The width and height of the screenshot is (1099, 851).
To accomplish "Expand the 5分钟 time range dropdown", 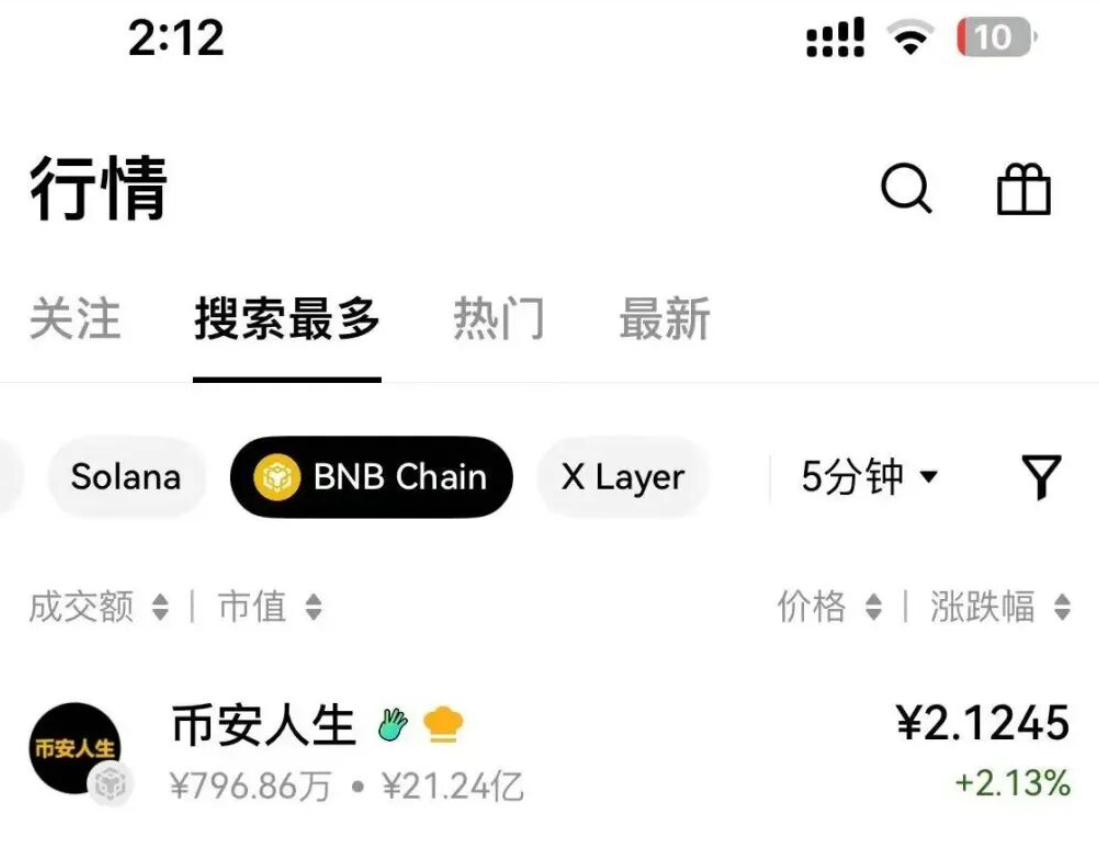I will click(x=869, y=477).
